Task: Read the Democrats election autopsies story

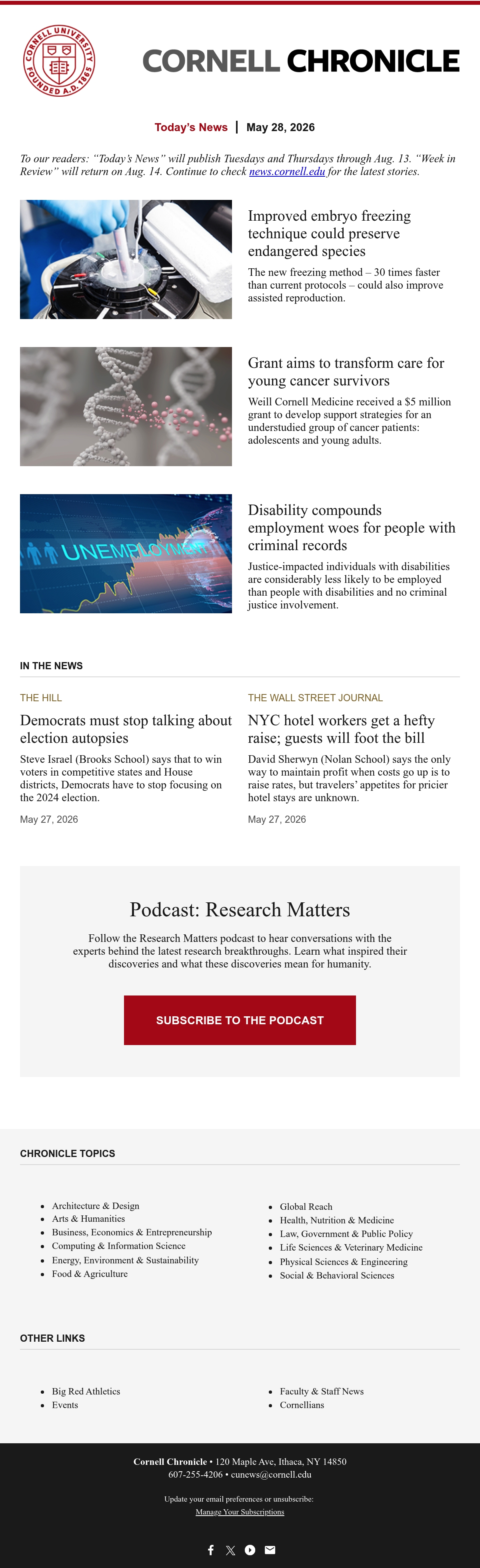Action: [126, 729]
